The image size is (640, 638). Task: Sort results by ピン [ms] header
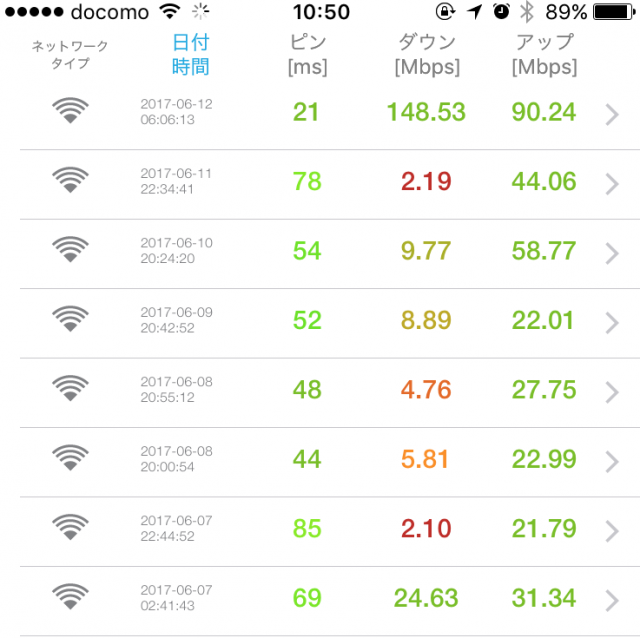[306, 55]
